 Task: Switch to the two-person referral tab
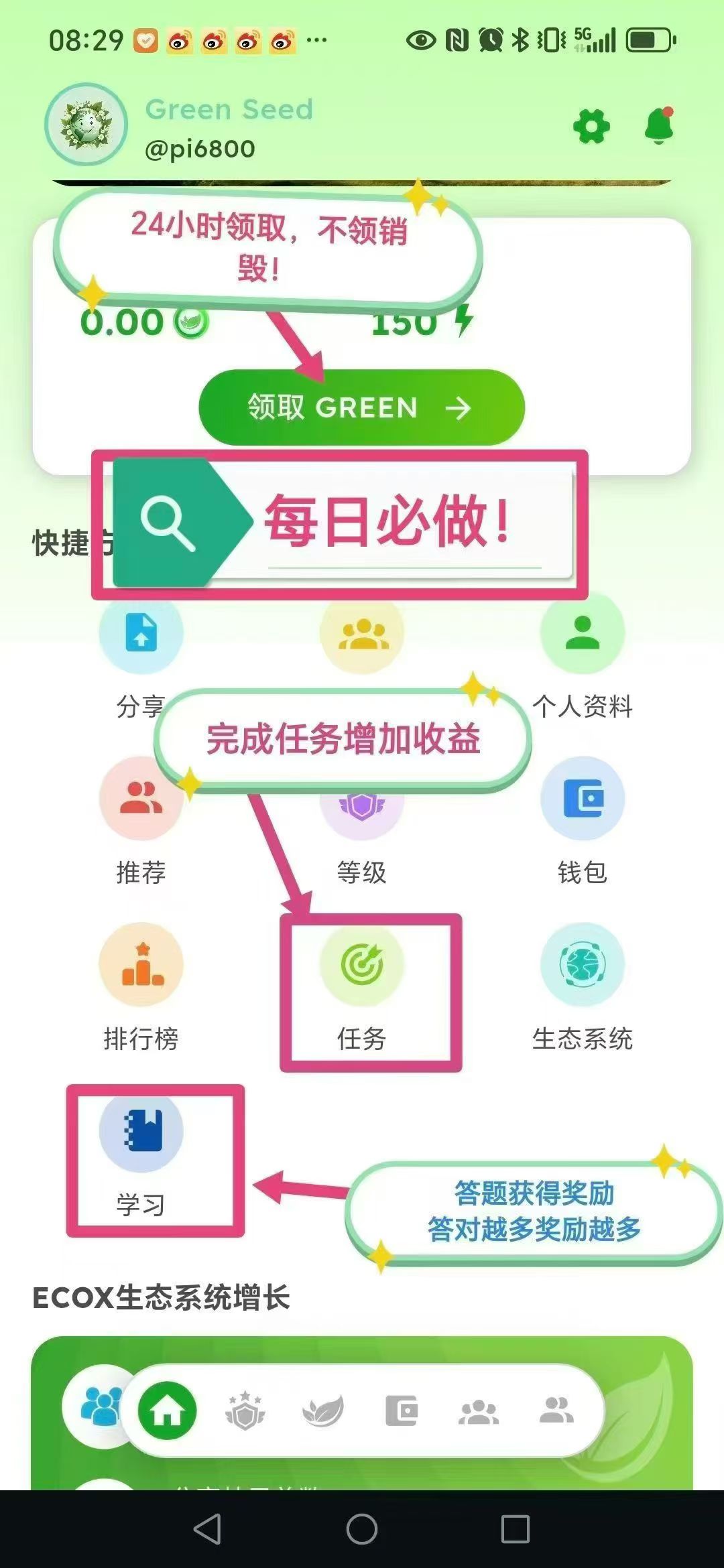coord(556,1411)
